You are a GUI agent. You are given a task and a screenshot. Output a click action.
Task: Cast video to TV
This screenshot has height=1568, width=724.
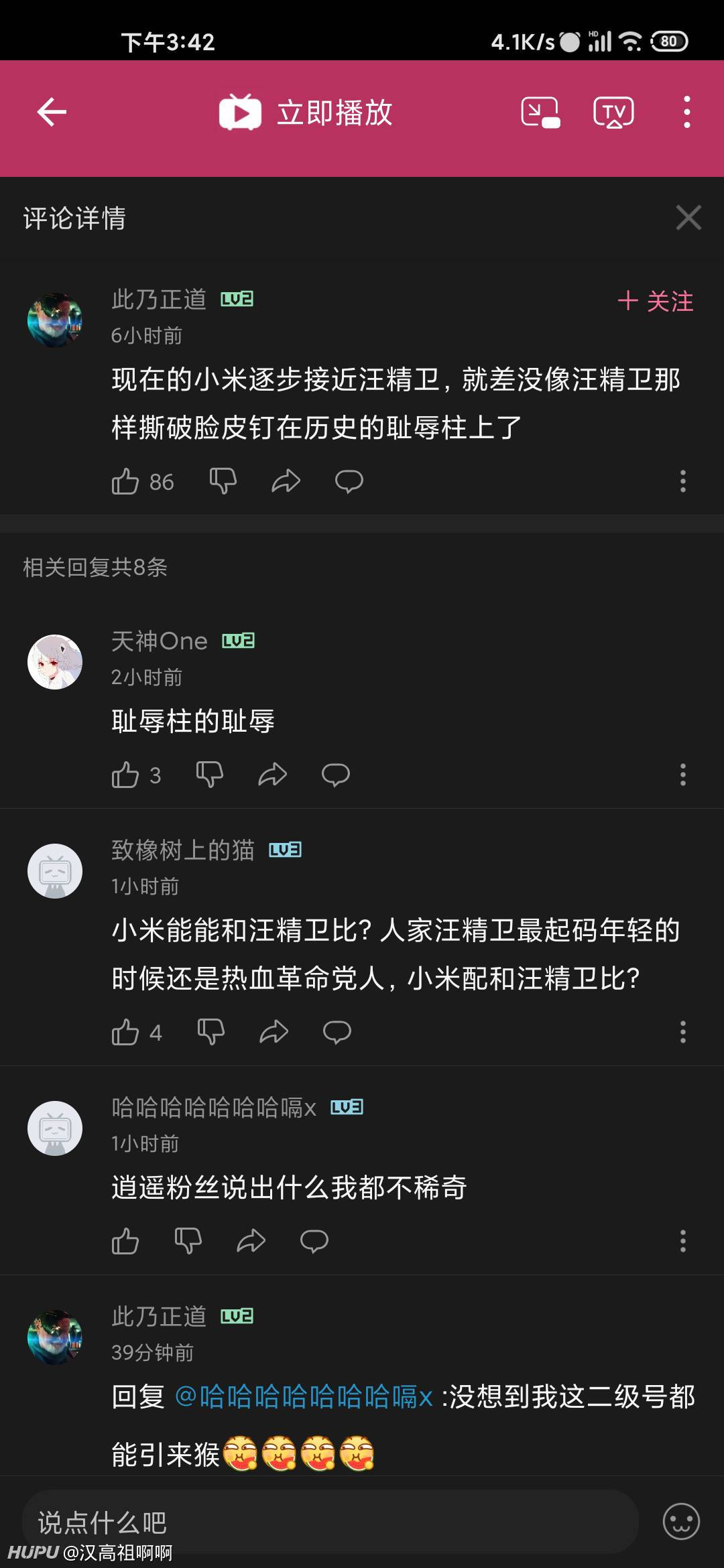613,112
